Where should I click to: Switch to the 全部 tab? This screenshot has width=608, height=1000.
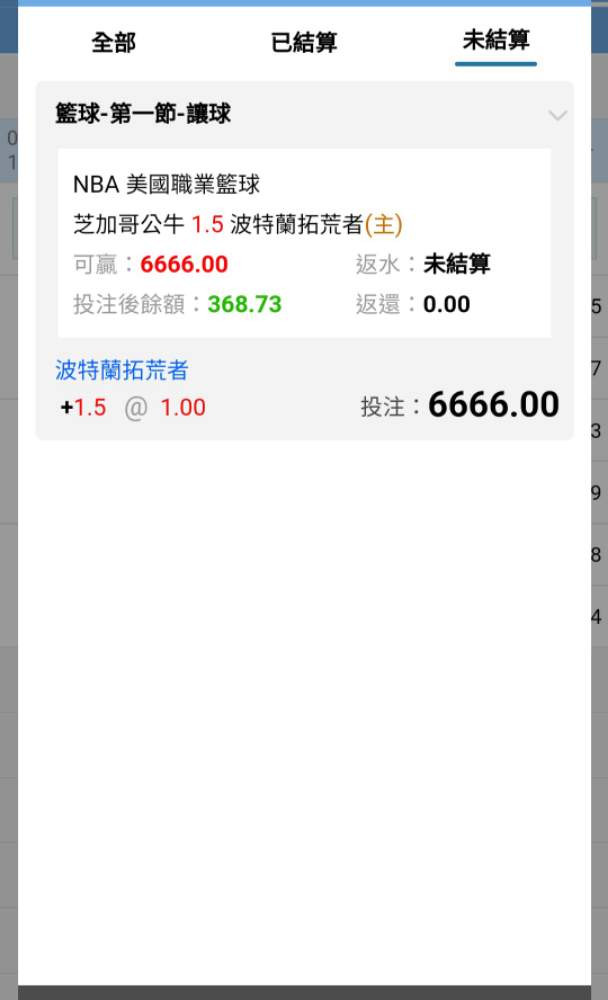coord(113,42)
